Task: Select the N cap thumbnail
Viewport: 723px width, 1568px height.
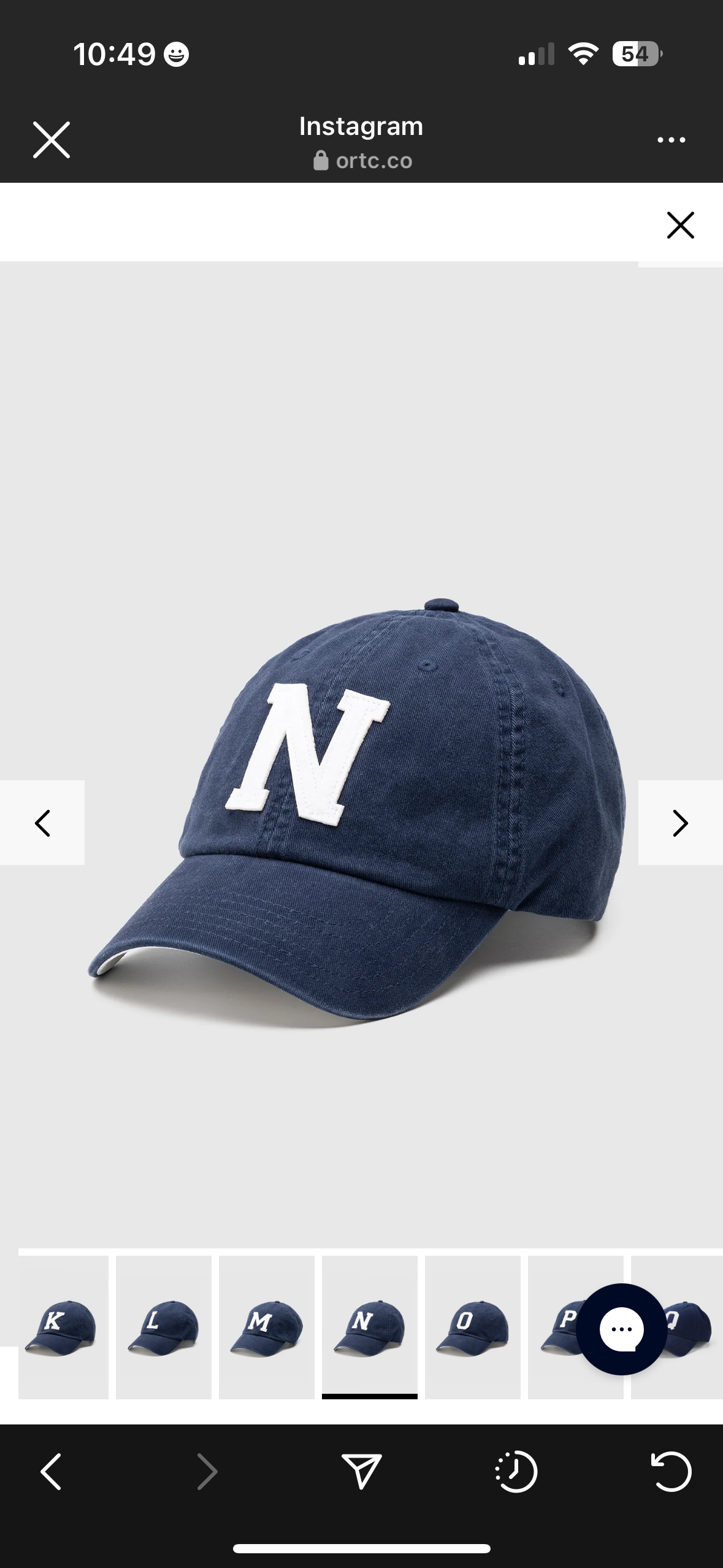Action: tap(370, 1327)
